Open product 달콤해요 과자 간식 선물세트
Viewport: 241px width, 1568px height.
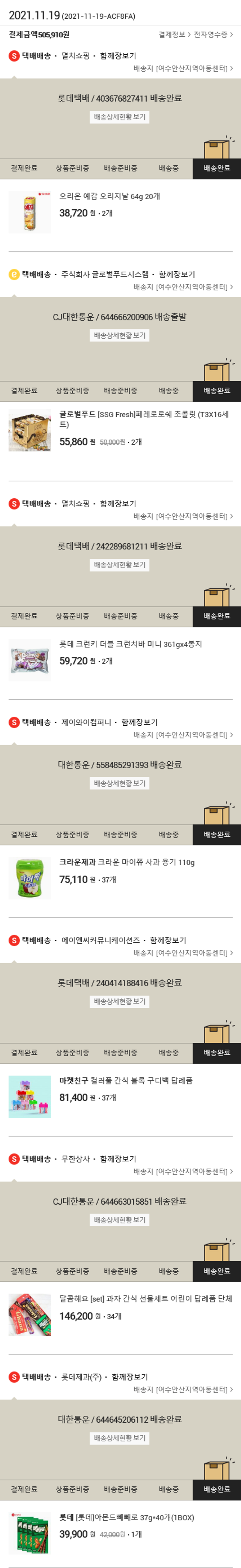[145, 1298]
